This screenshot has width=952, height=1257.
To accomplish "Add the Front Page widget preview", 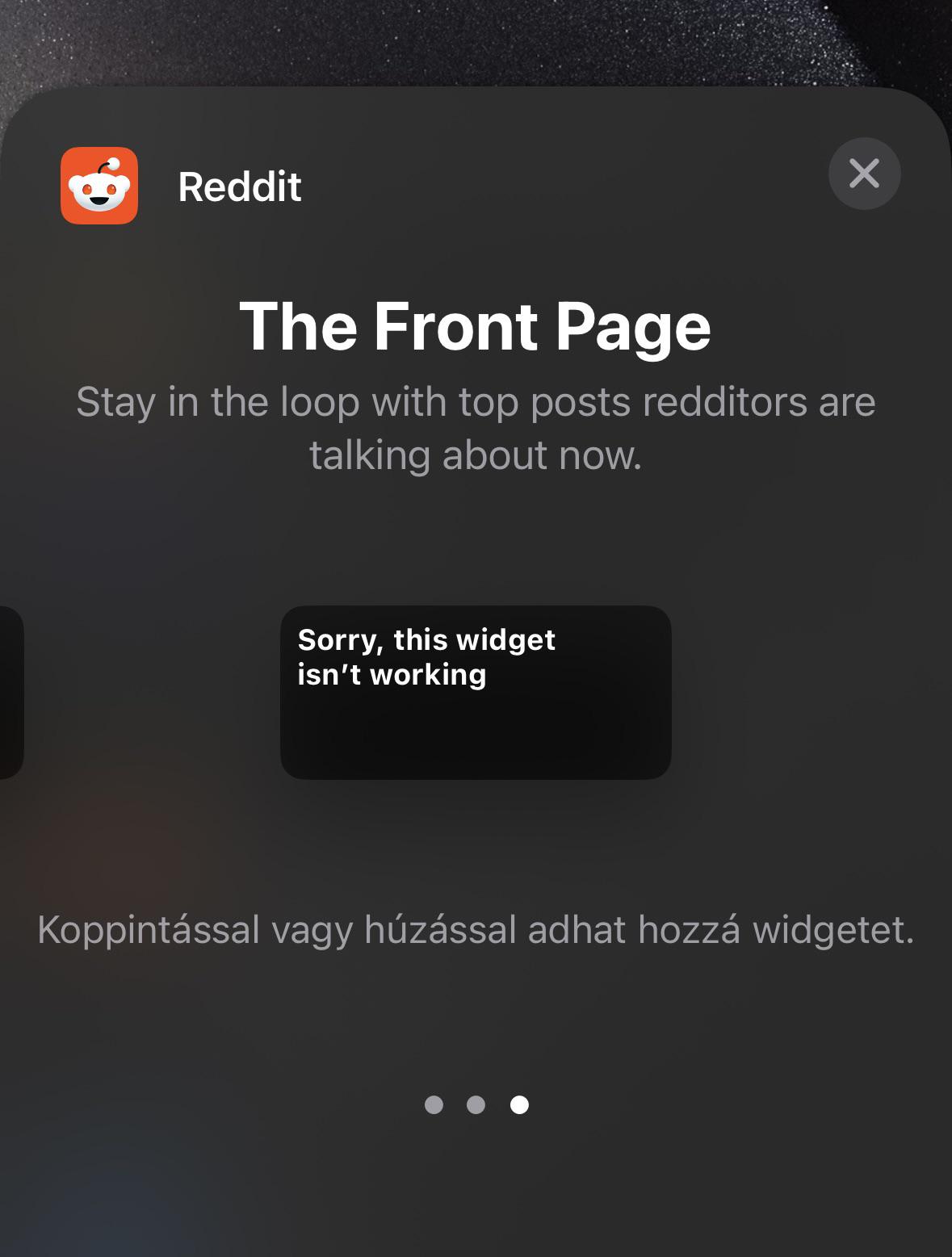I will 476,692.
